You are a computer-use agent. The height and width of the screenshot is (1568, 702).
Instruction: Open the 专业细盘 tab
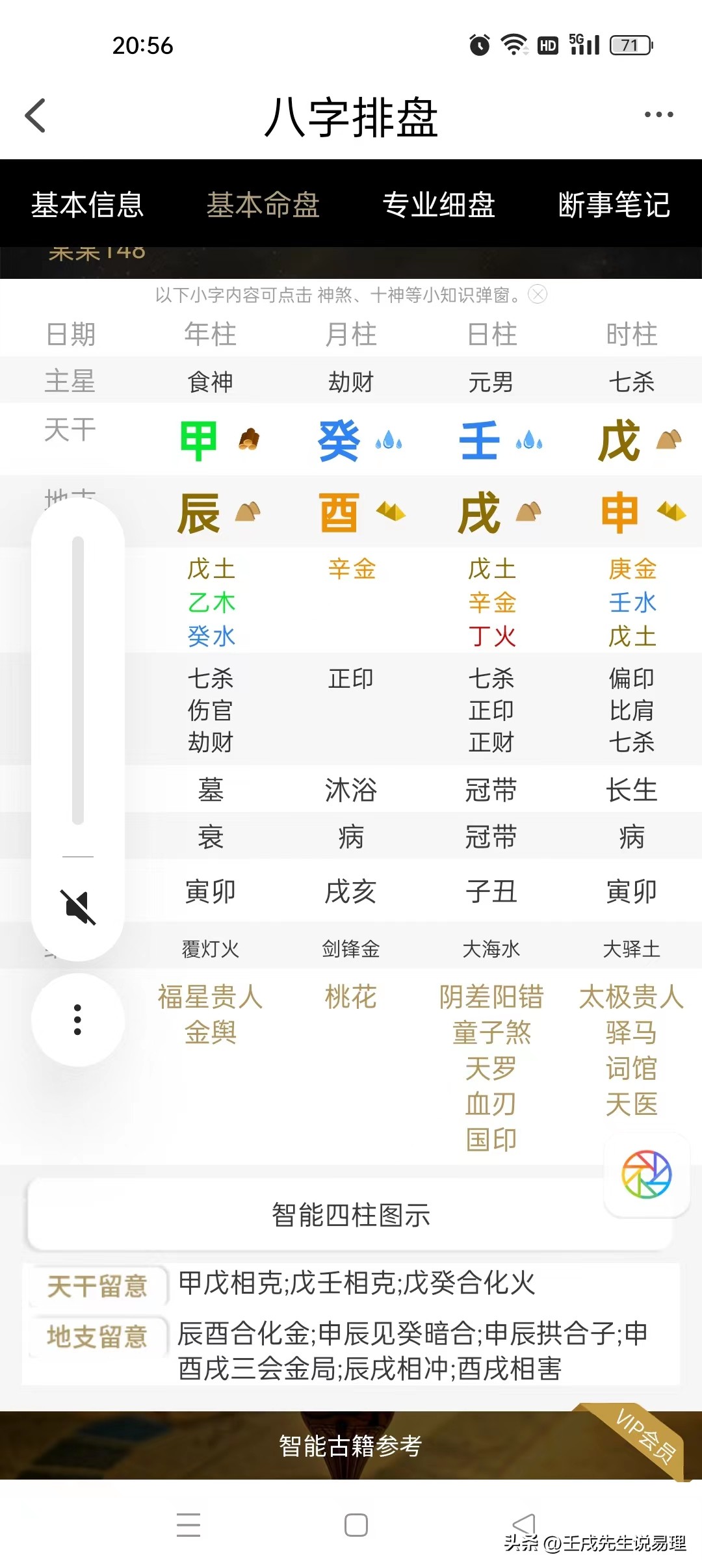pyautogui.click(x=439, y=205)
